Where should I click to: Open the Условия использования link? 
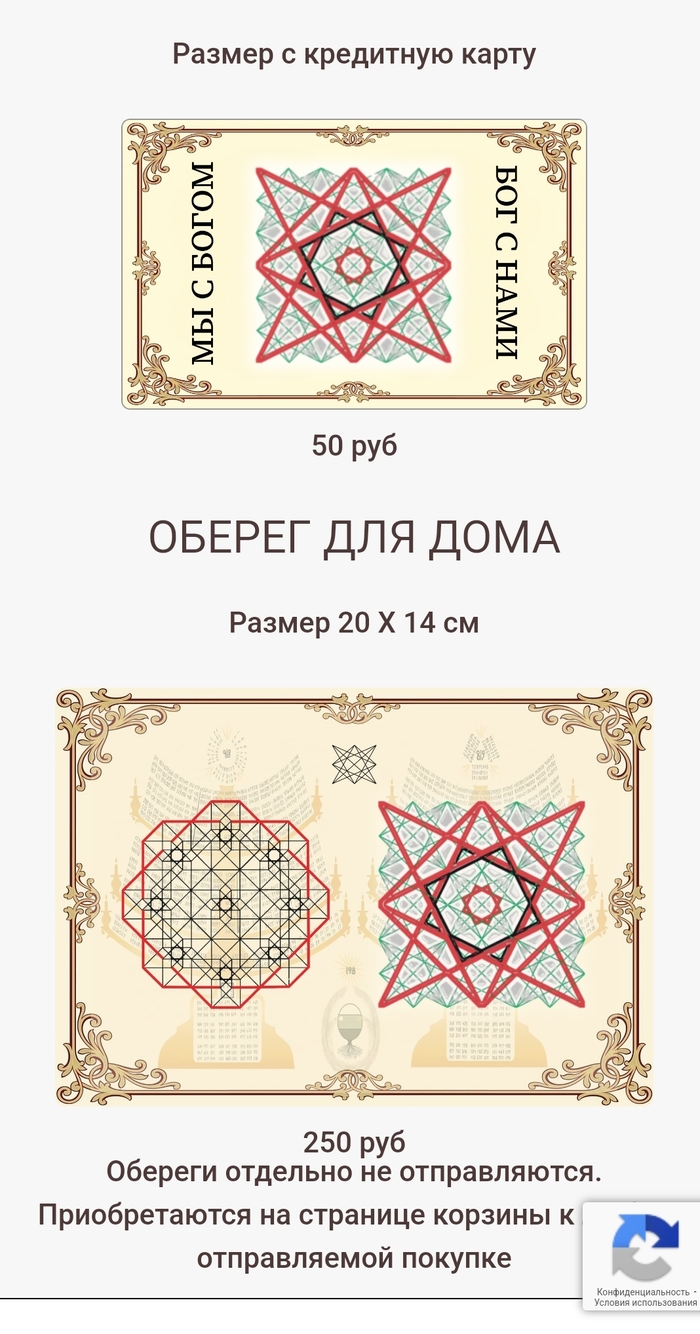[645, 1303]
